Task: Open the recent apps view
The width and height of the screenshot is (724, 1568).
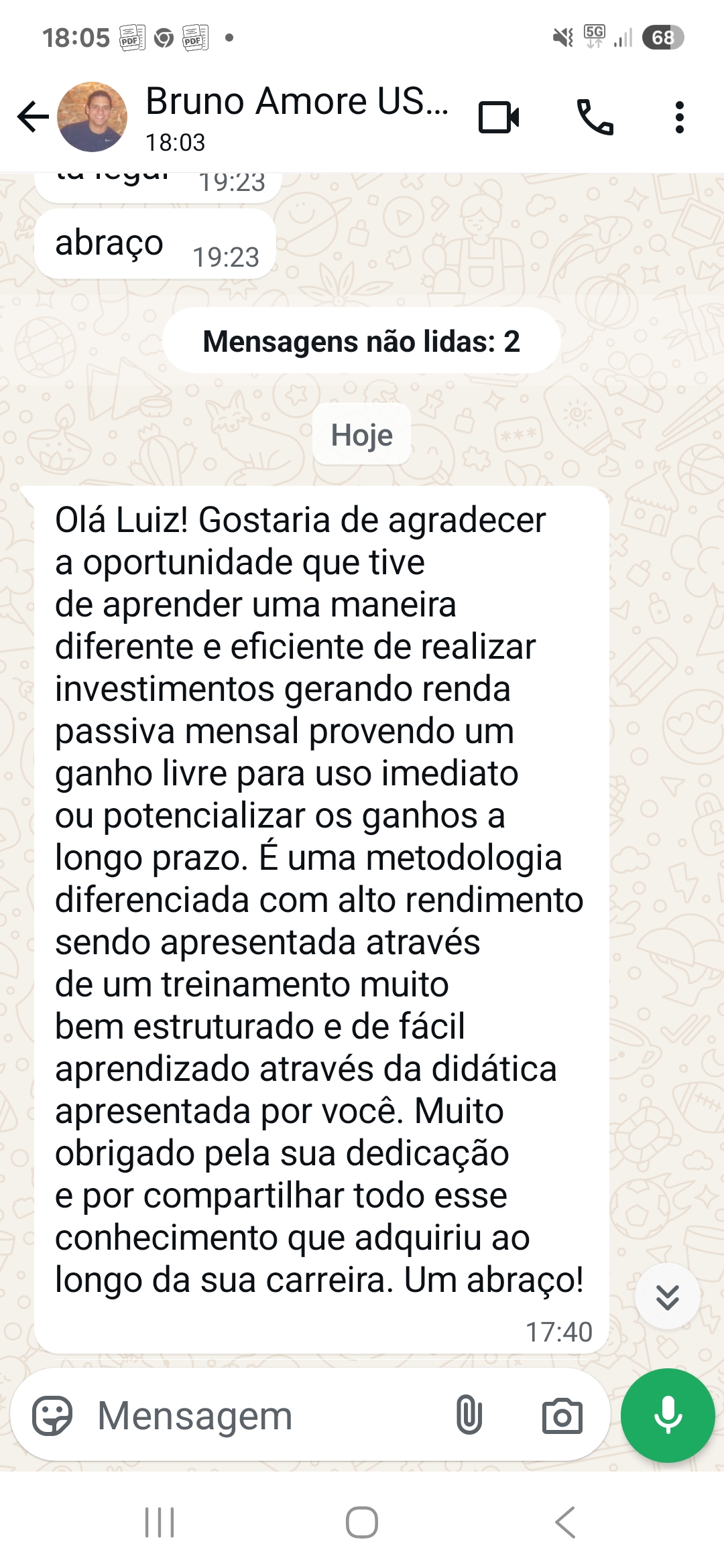Action: [x=160, y=1522]
